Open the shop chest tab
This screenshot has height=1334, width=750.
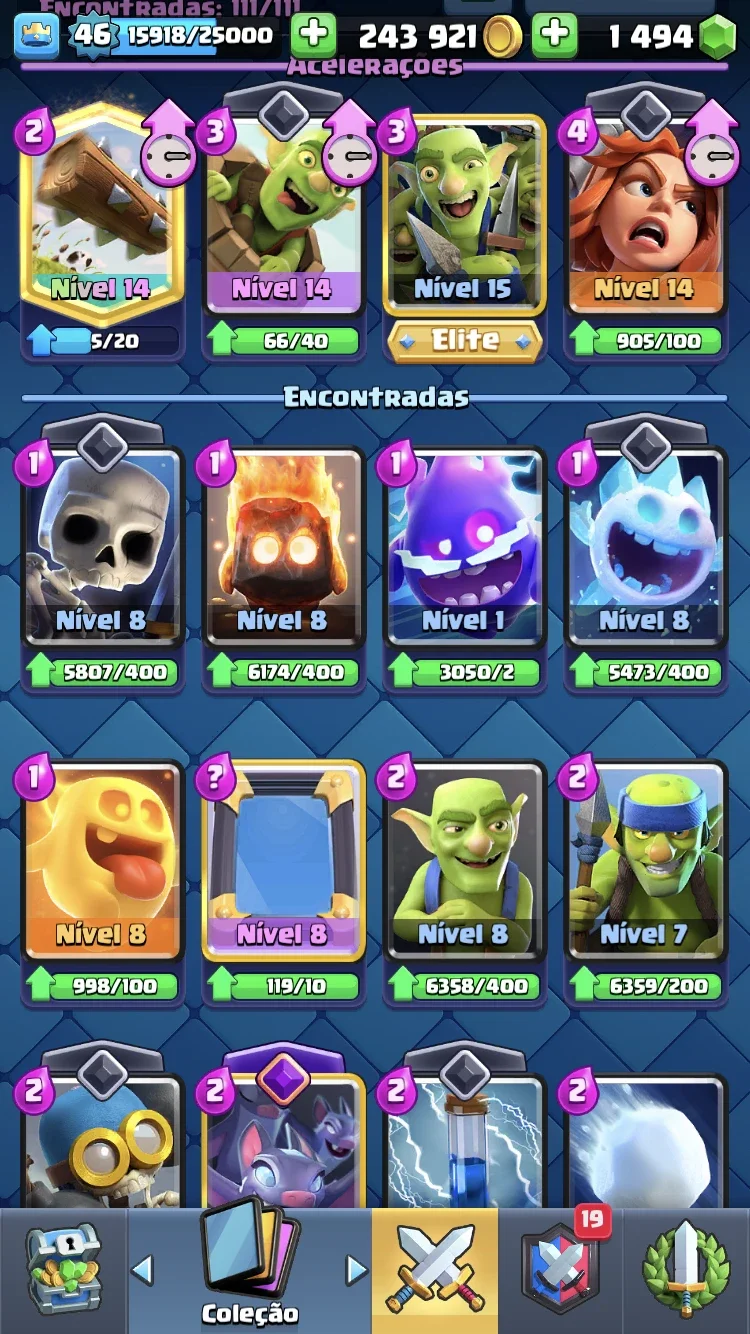[64, 1270]
